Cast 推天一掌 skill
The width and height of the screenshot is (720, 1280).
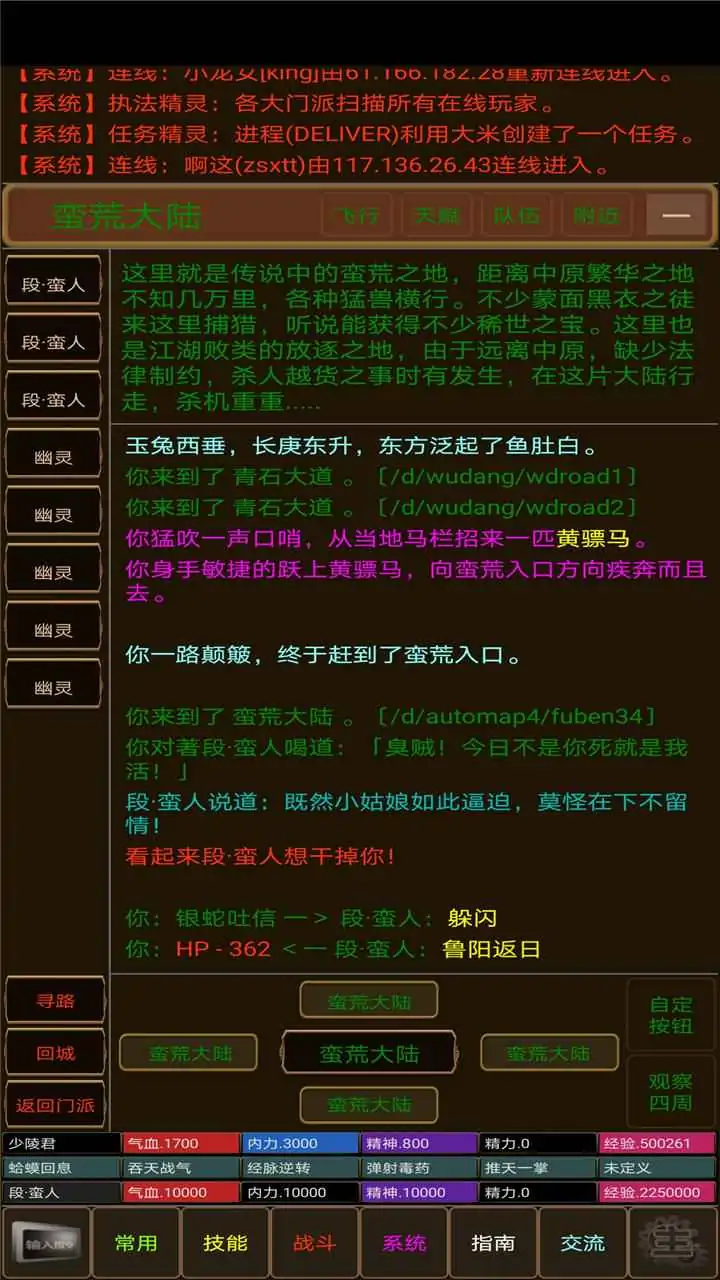tap(538, 1168)
